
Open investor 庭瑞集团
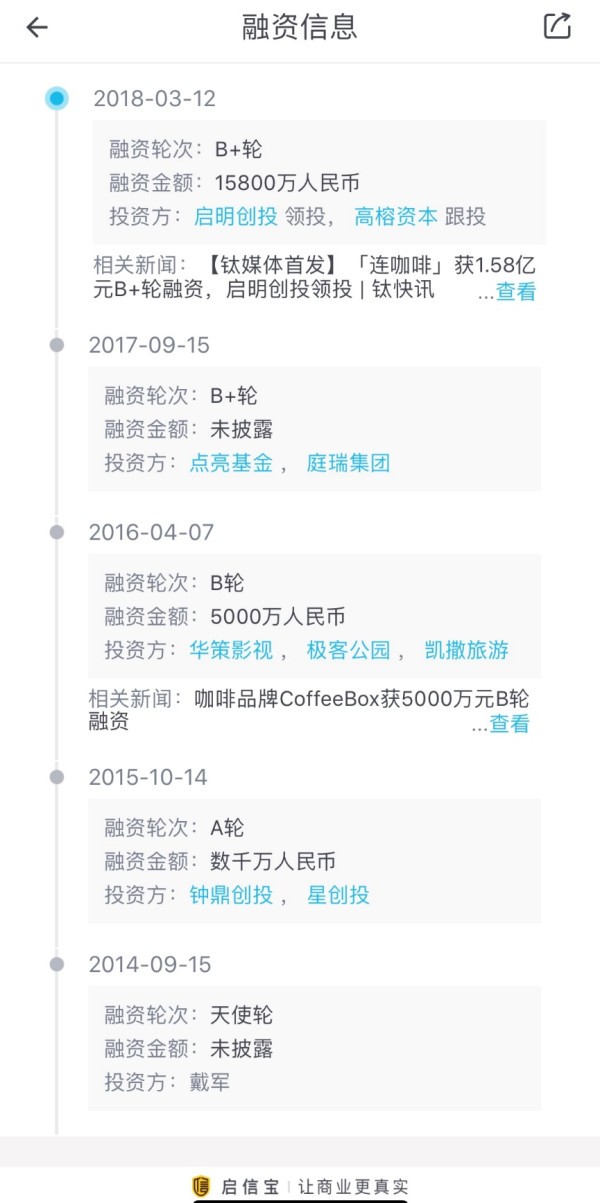click(x=348, y=462)
